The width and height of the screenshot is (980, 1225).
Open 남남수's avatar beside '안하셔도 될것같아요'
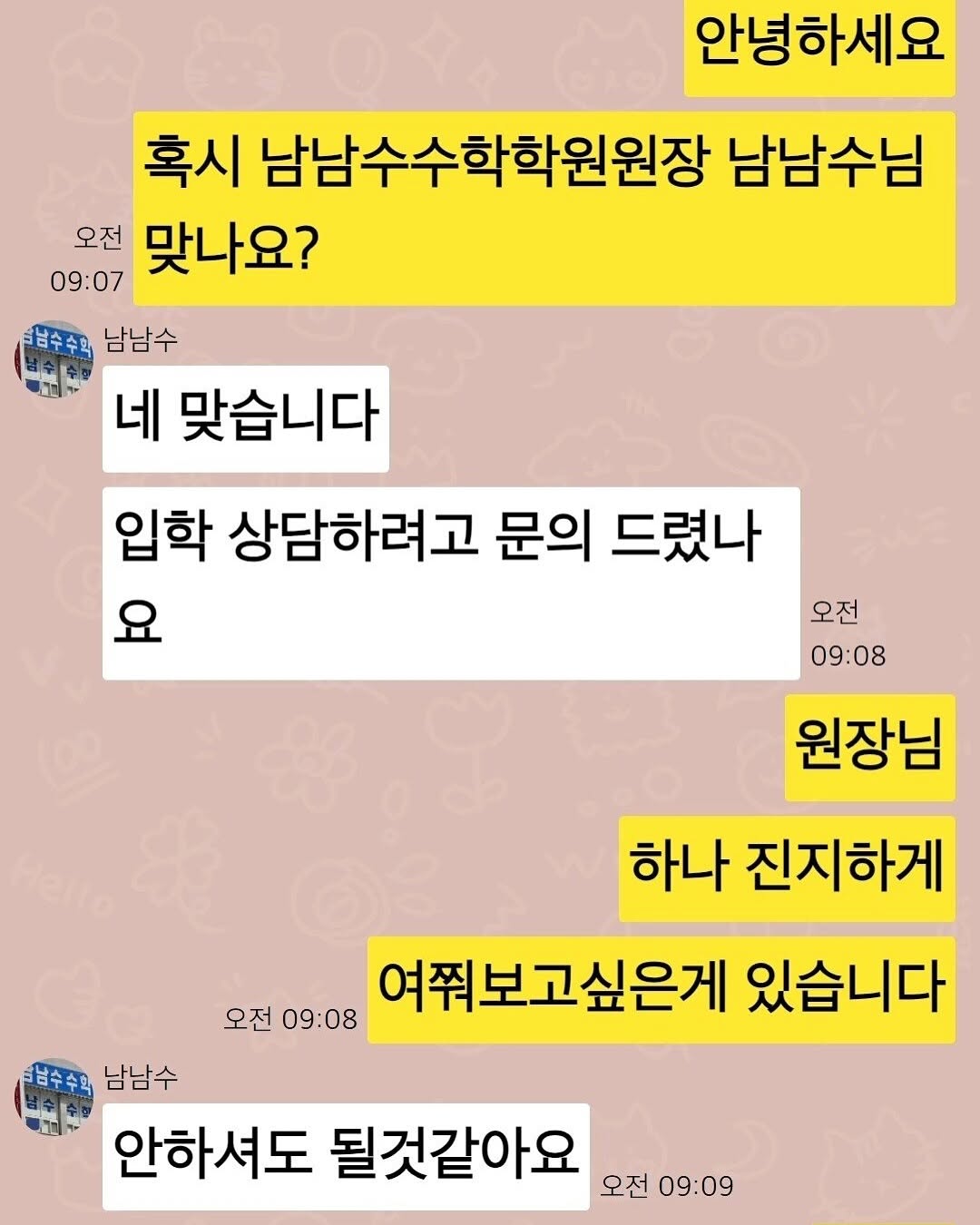click(x=54, y=1097)
